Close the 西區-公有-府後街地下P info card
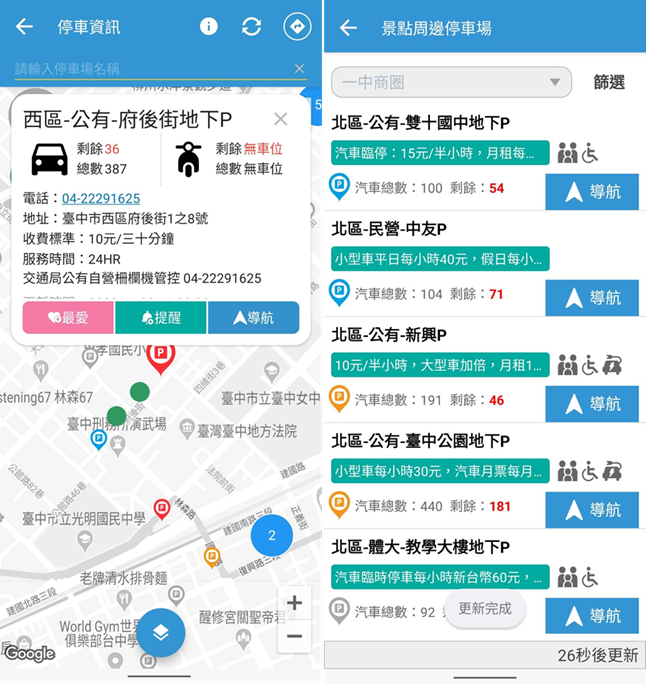 pyautogui.click(x=281, y=119)
